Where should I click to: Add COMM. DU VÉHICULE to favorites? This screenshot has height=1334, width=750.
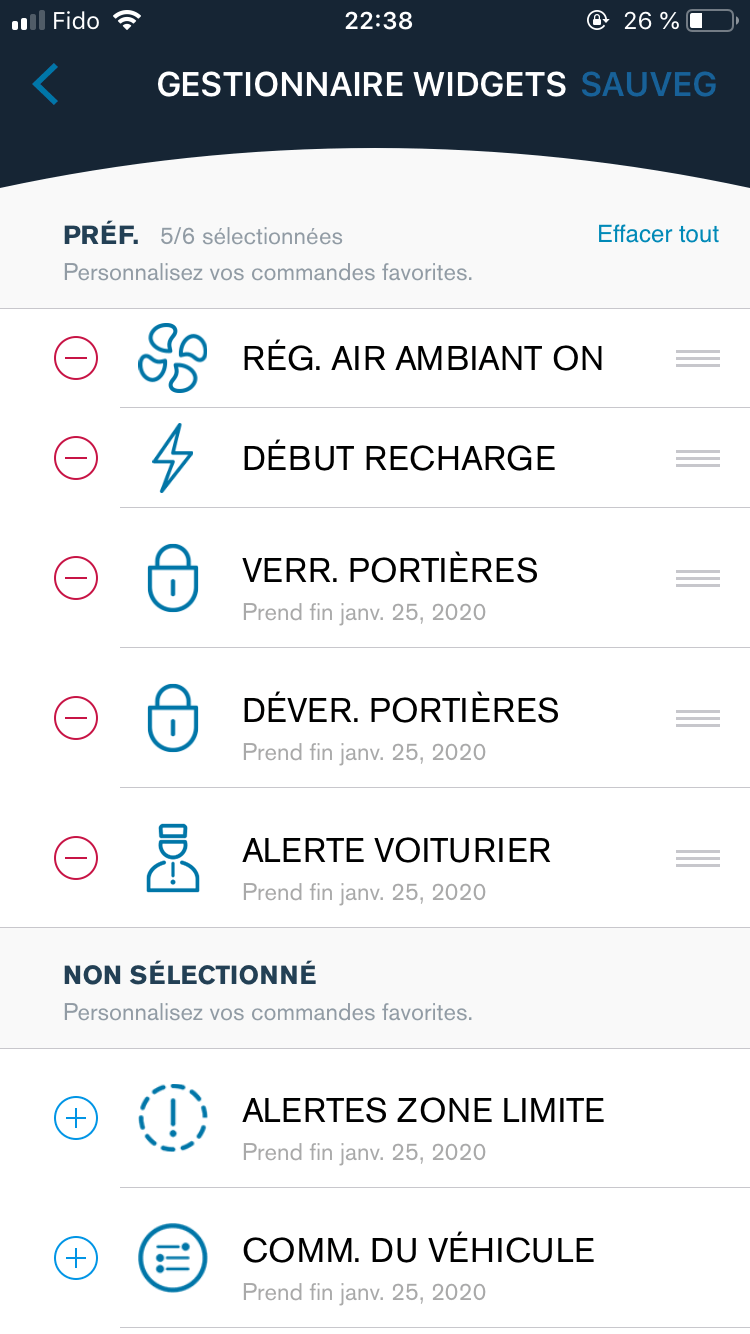pyautogui.click(x=76, y=1258)
